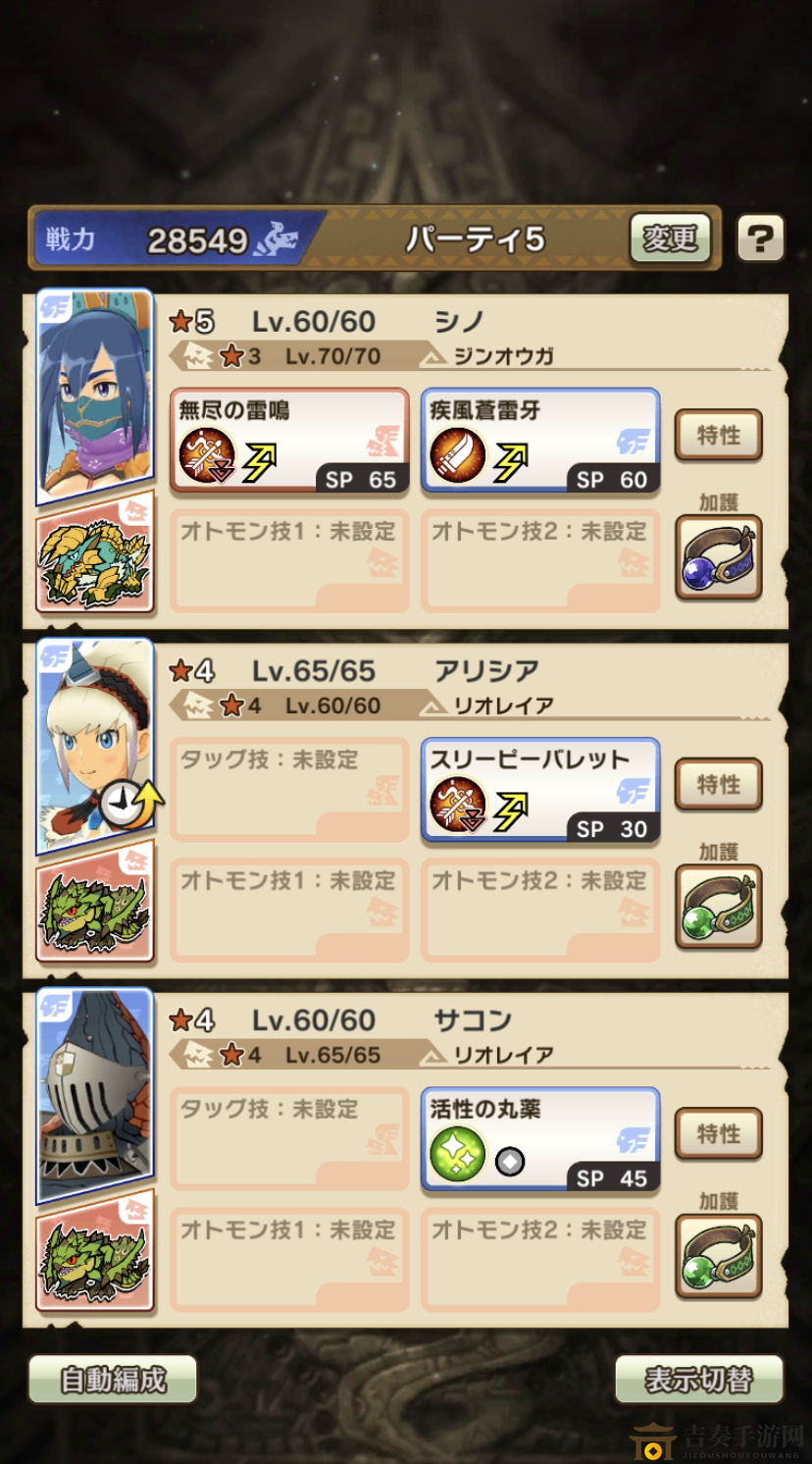Tap the 変更 button for party 5
The image size is (812, 1464).
(x=670, y=237)
